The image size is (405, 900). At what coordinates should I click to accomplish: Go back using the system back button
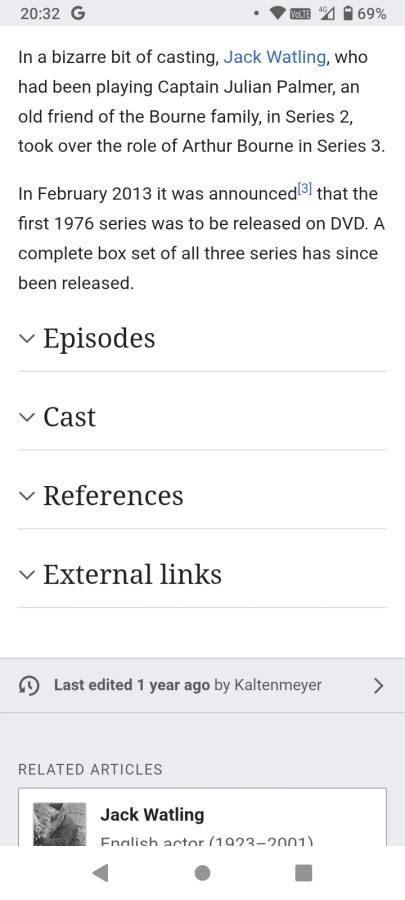pos(100,873)
